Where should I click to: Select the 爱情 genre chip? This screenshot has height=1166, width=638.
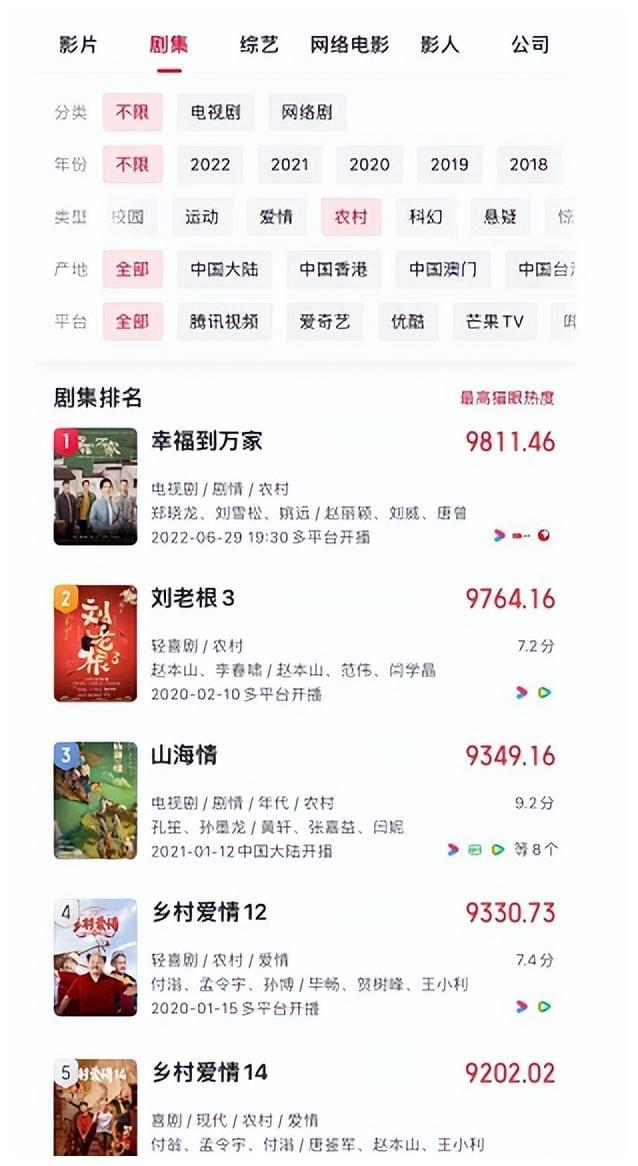[x=276, y=217]
